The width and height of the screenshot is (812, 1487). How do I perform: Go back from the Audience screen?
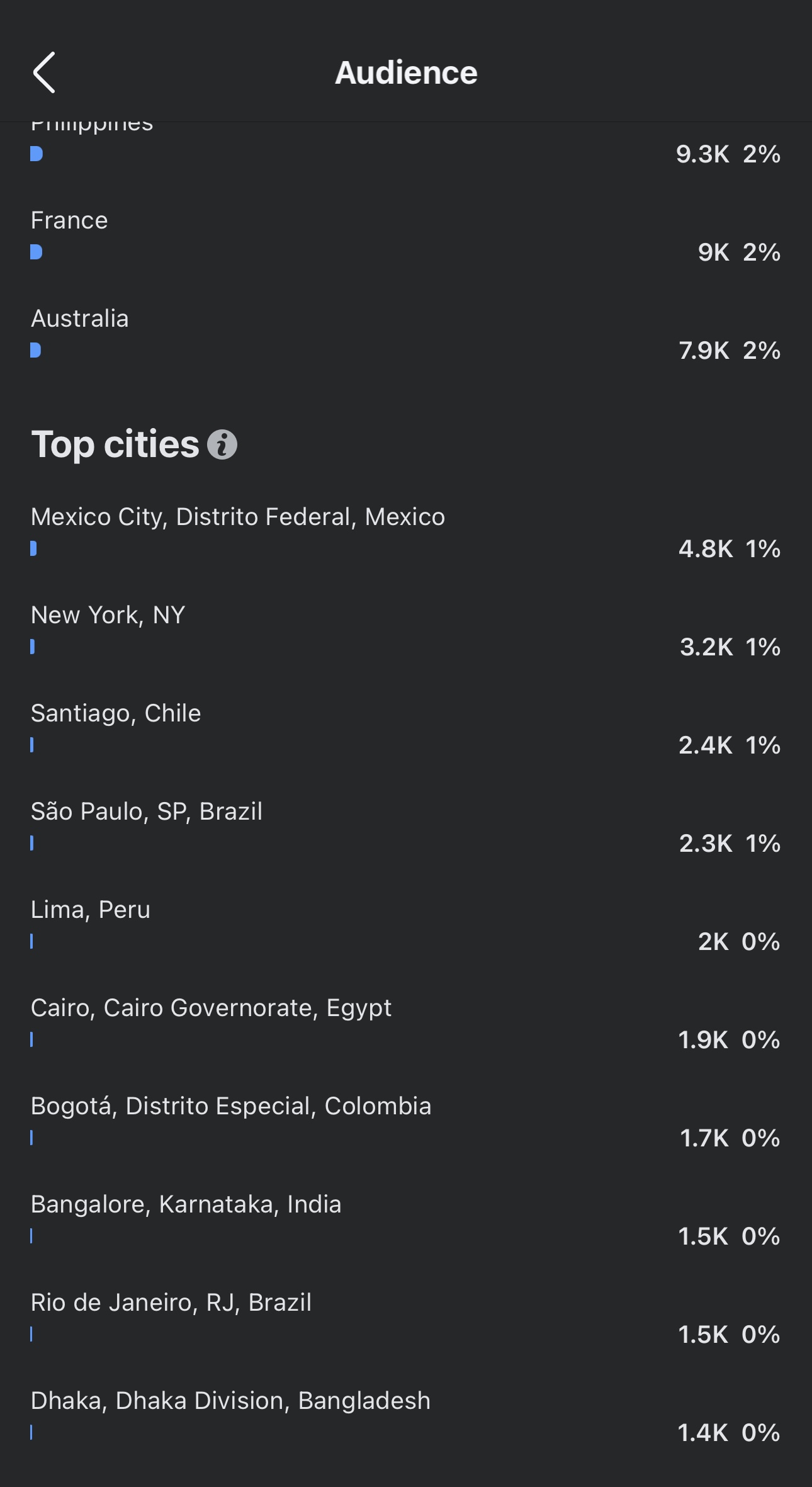(44, 72)
